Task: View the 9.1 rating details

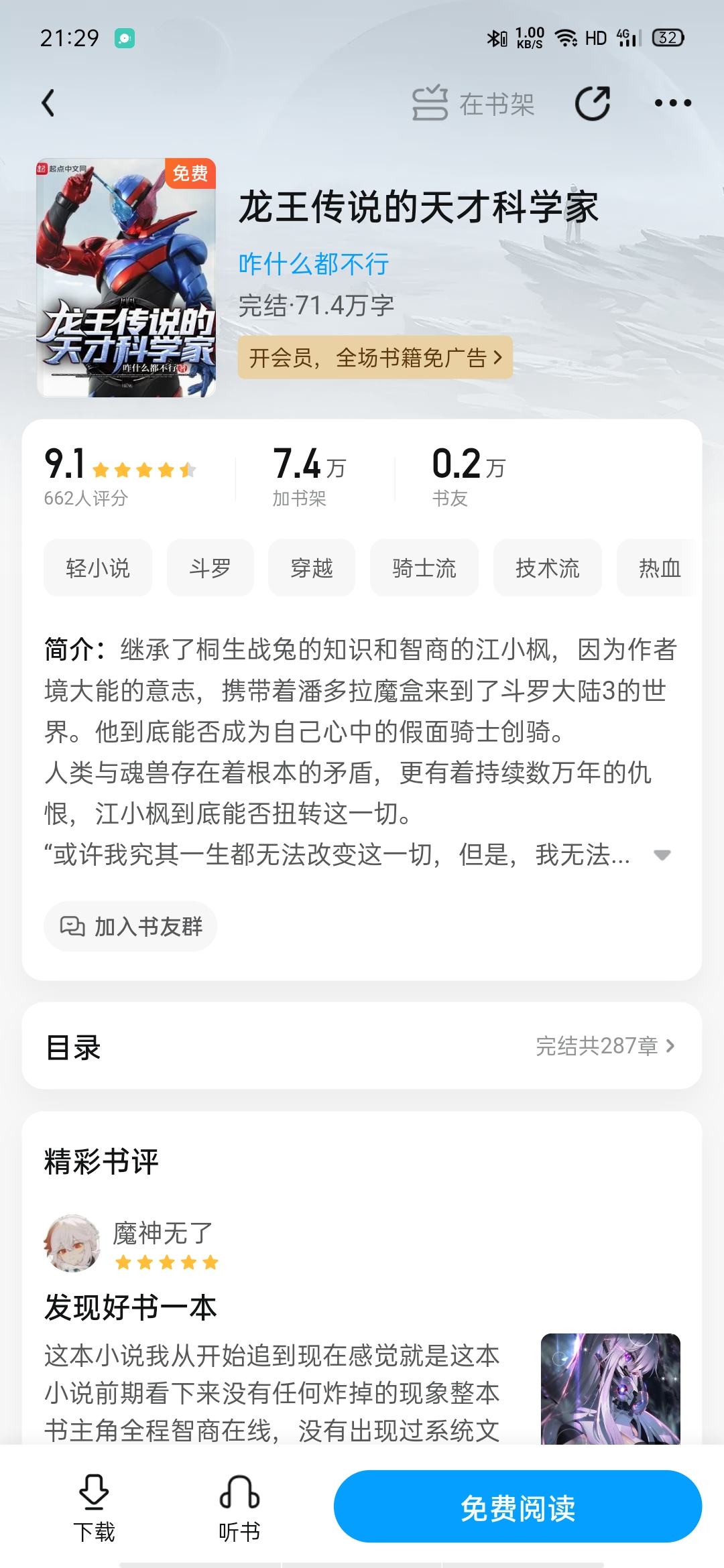Action: [119, 476]
